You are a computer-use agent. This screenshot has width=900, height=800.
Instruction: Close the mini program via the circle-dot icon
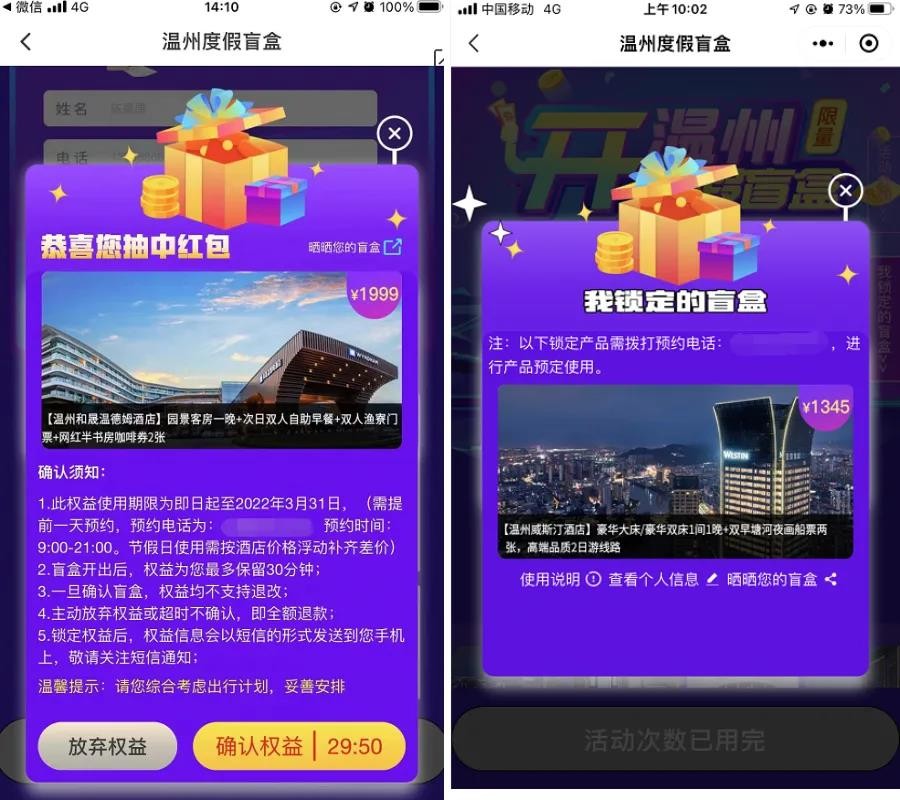coord(868,43)
